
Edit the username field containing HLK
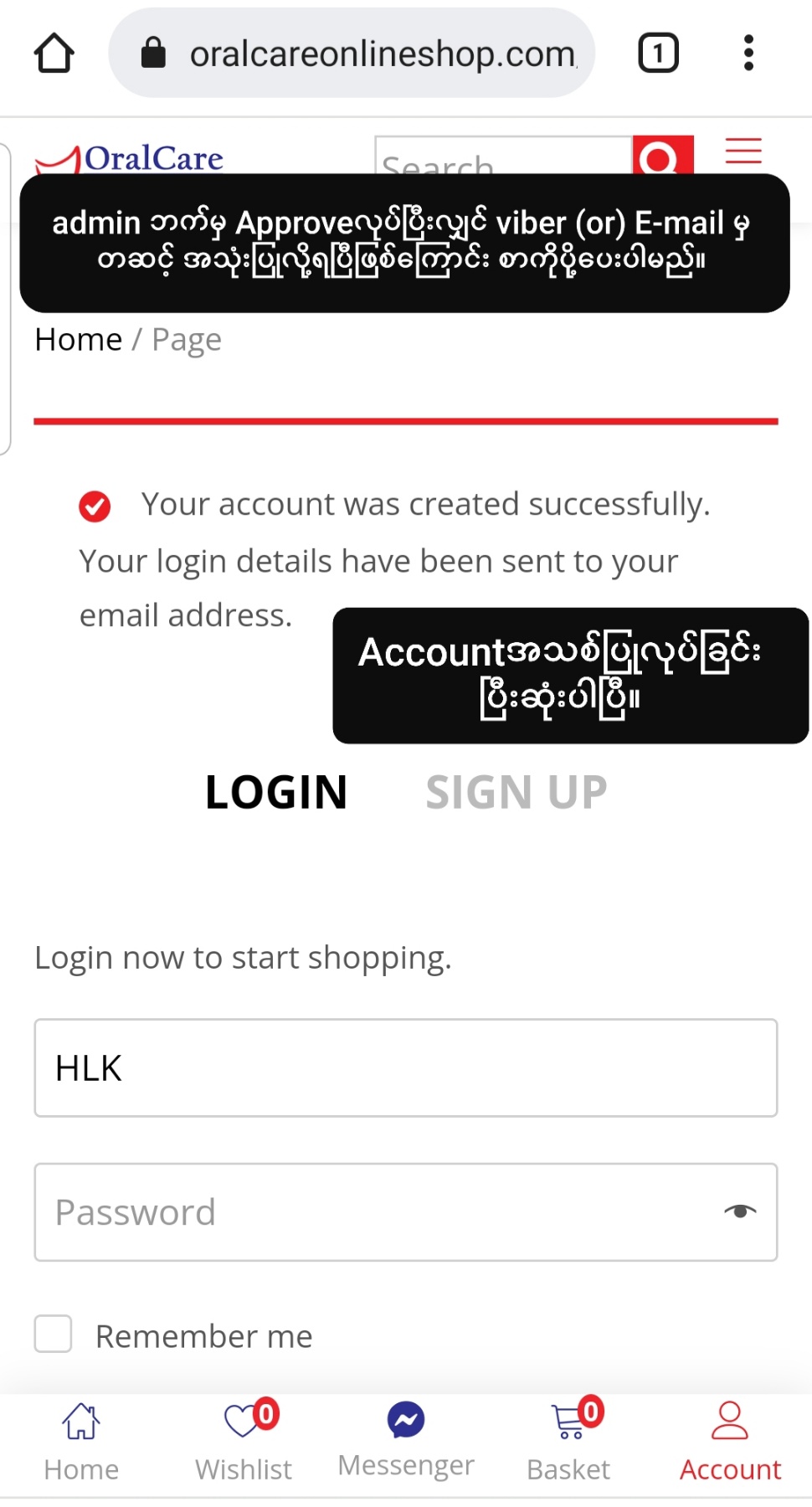coord(406,1068)
